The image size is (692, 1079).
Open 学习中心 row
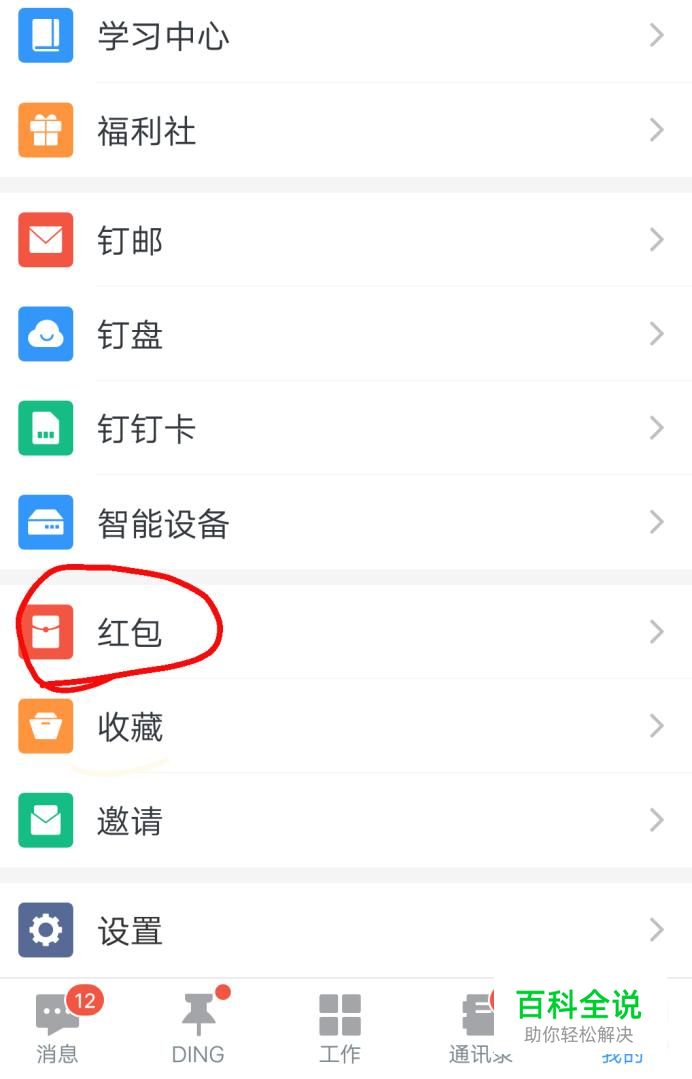tap(346, 36)
